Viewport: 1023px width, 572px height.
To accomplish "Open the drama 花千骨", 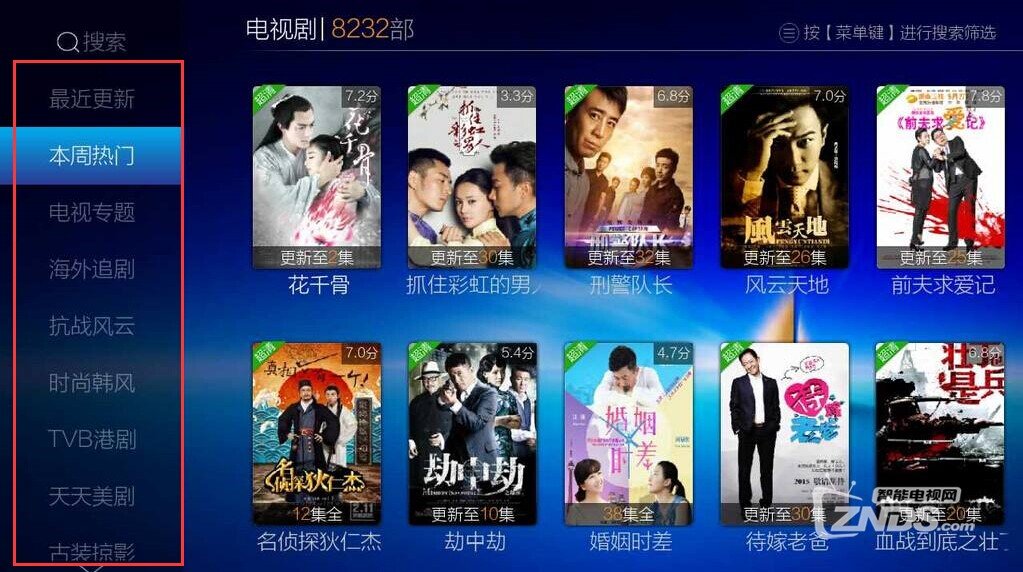I will click(x=317, y=177).
